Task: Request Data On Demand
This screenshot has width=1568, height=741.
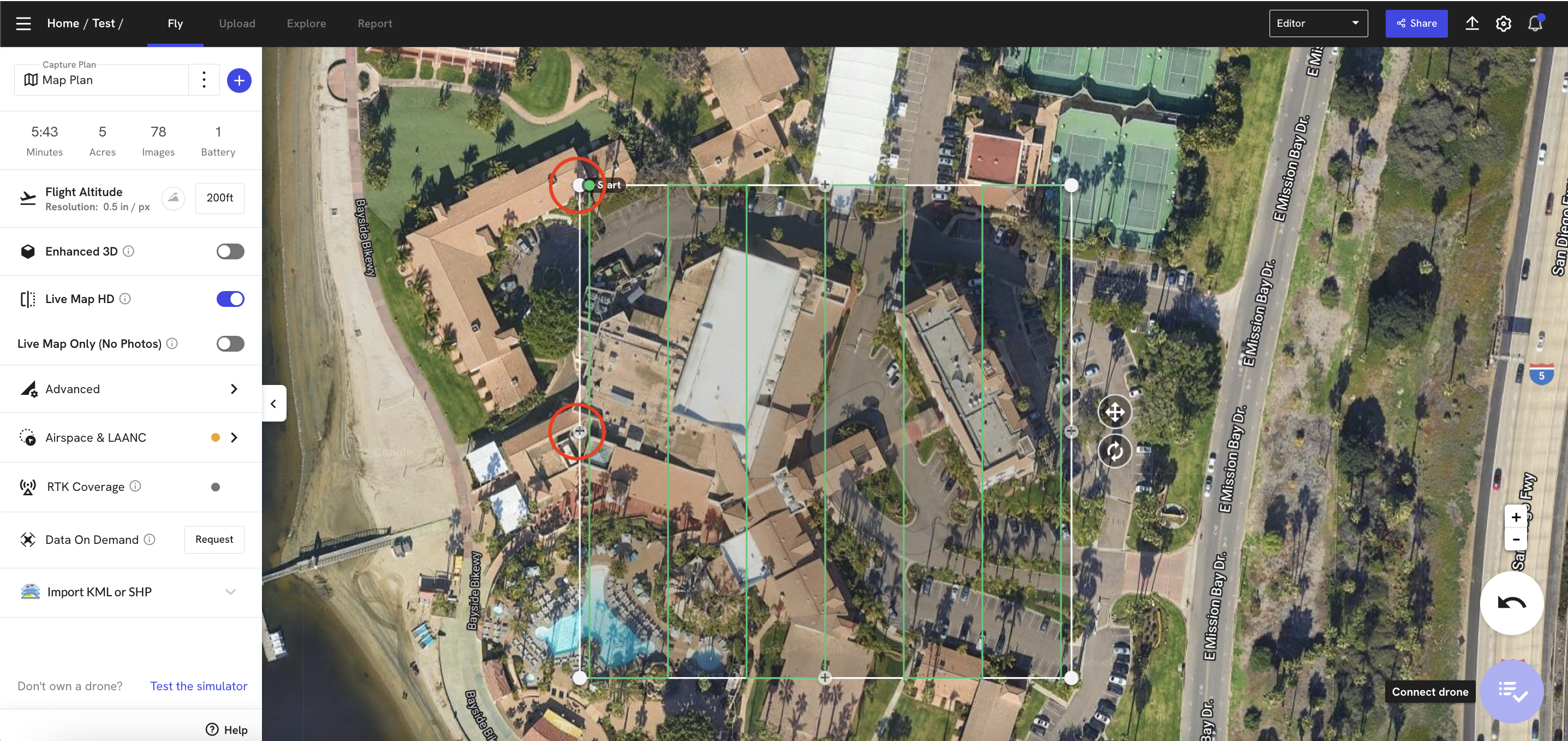Action: point(214,540)
